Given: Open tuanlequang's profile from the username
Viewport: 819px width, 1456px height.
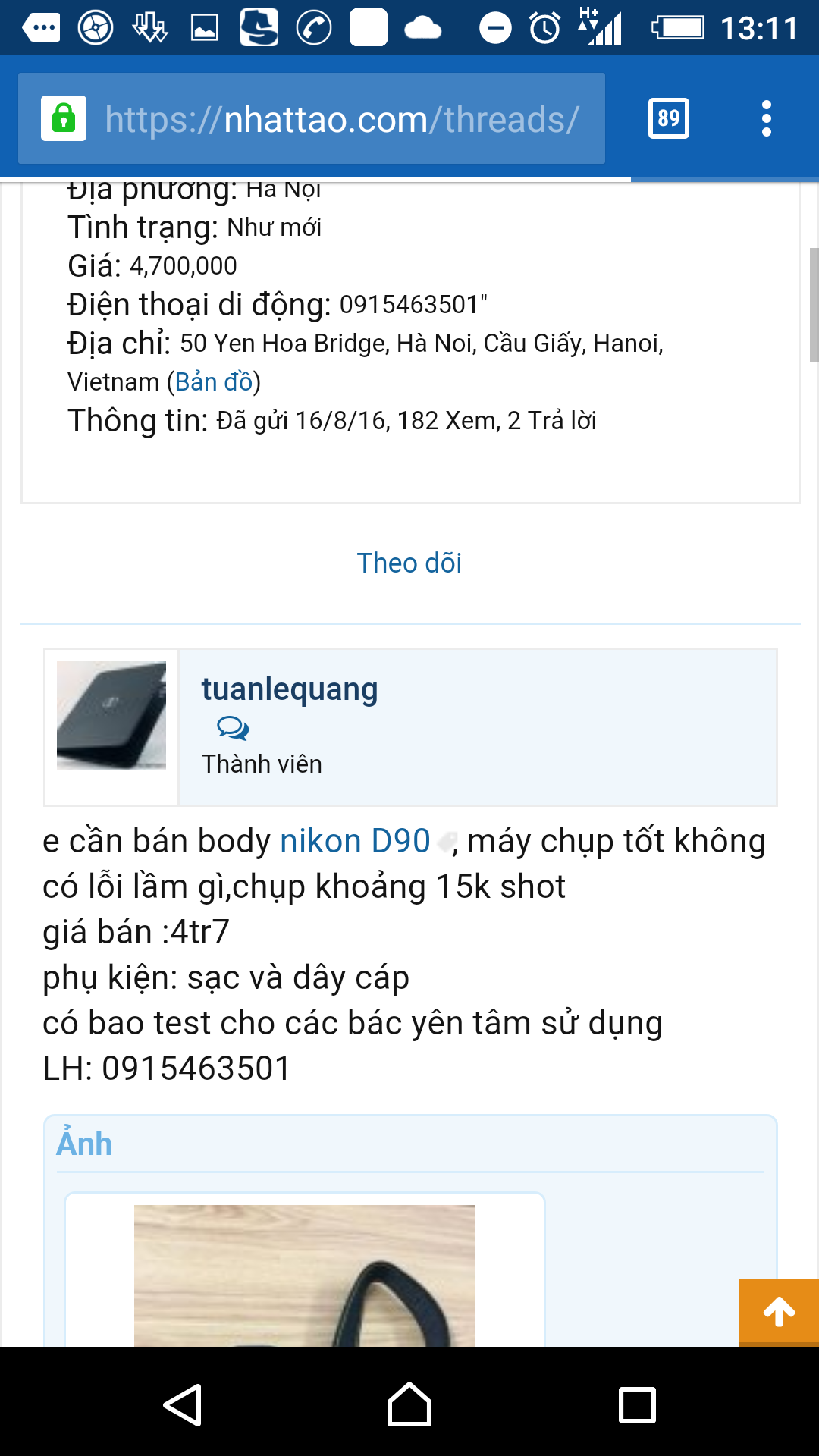Looking at the screenshot, I should [x=289, y=689].
